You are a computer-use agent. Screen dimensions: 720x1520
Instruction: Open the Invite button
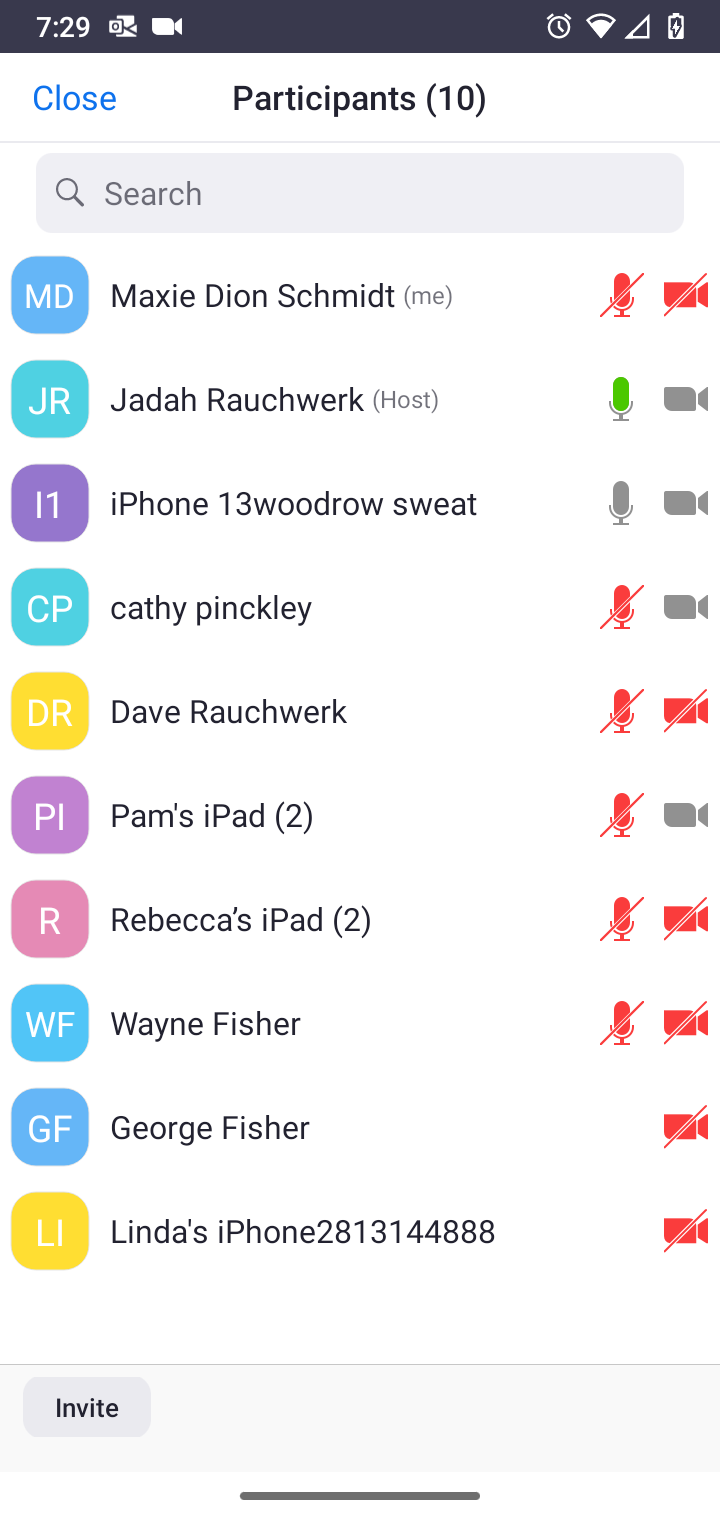[x=87, y=1407]
